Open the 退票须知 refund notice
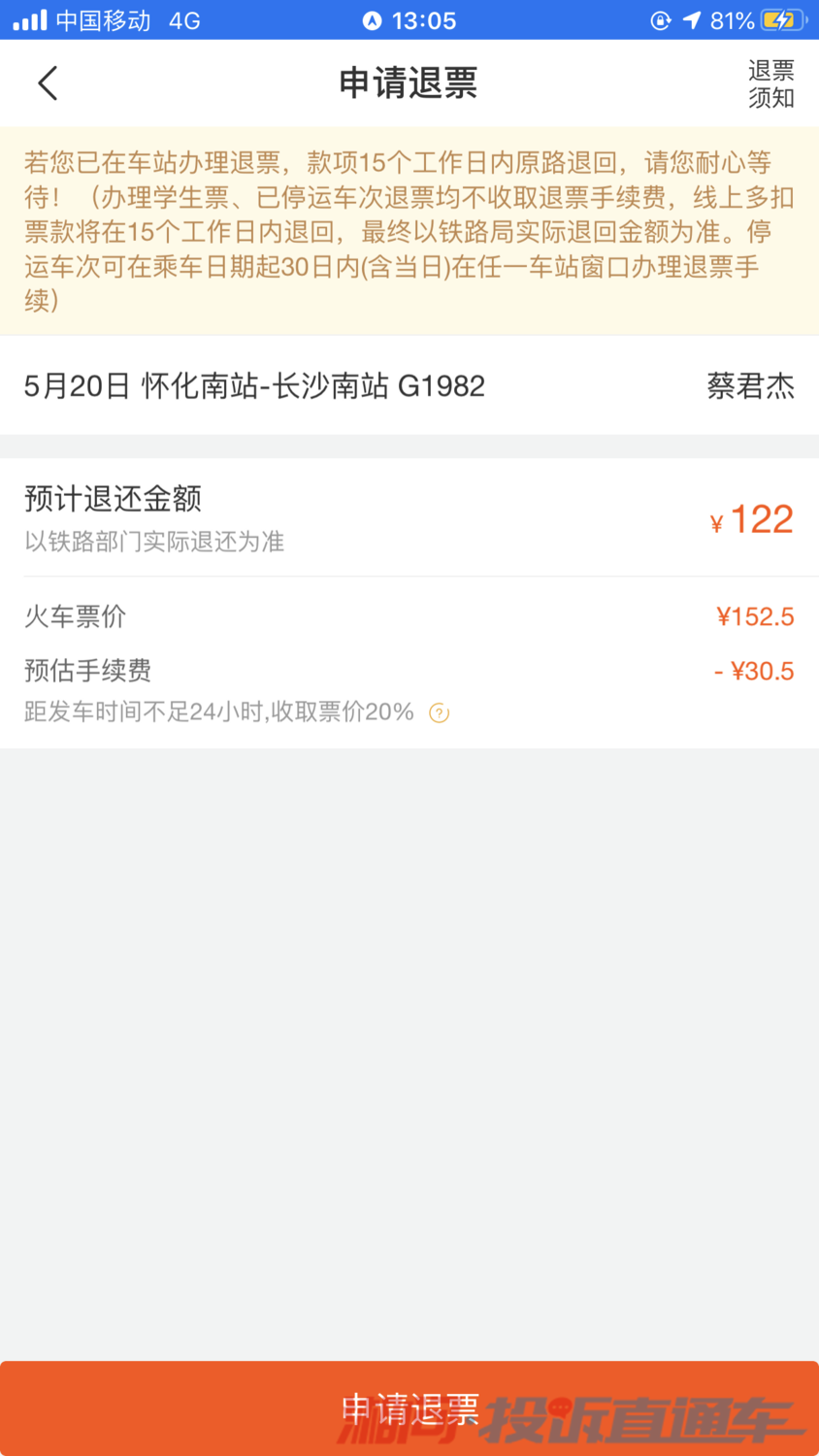The width and height of the screenshot is (819, 1456). coord(770,83)
